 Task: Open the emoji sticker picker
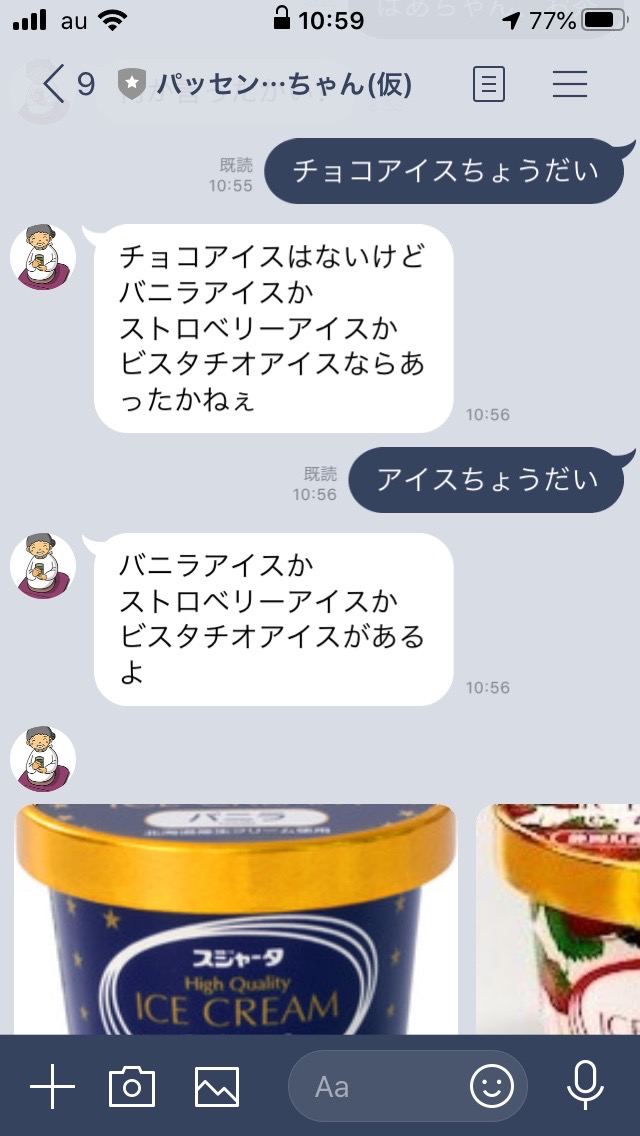[492, 1086]
